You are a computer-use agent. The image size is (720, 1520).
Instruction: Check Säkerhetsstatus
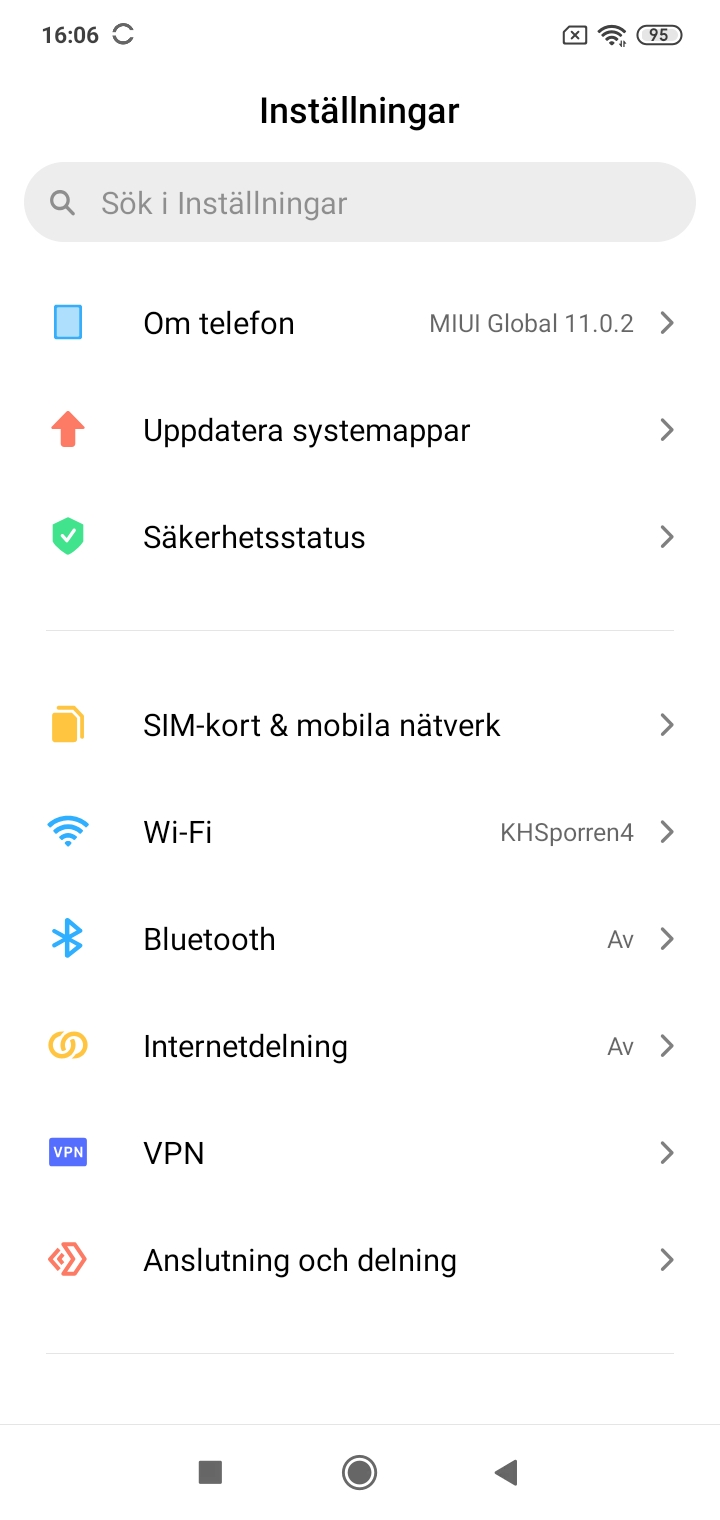[x=360, y=537]
